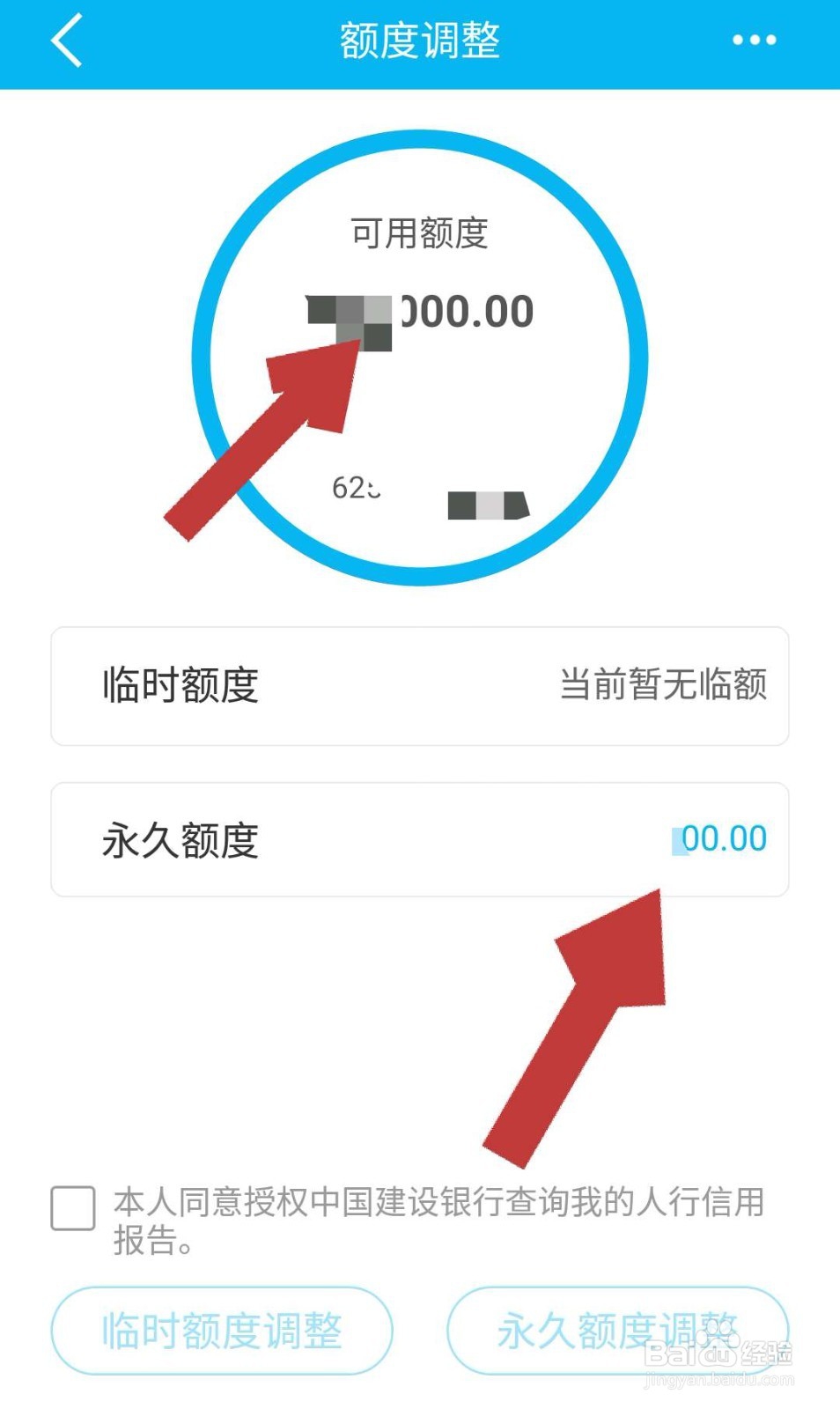The height and width of the screenshot is (1409, 840).
Task: Expand the 临时额度 row
Action: coord(421,687)
